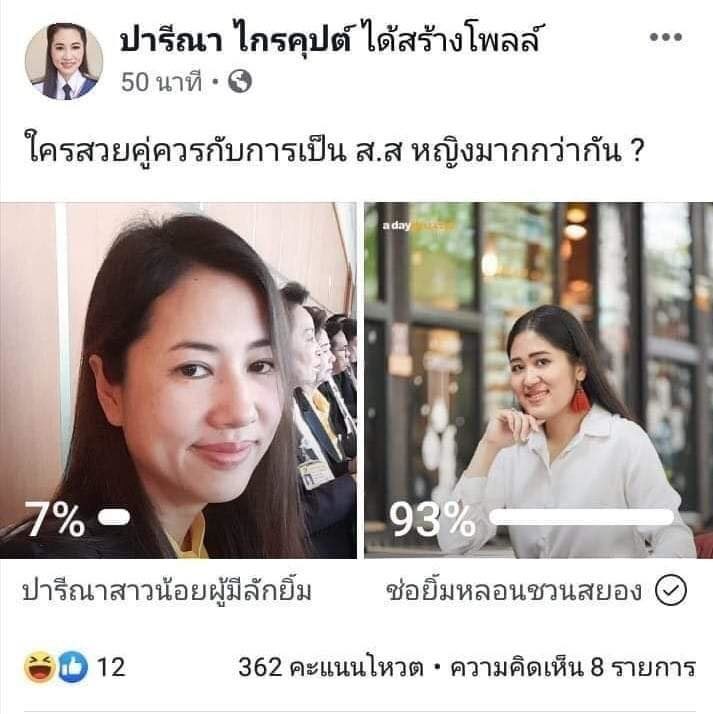View the 12 reactions on this post
The height and width of the screenshot is (714, 713).
pos(75,667)
